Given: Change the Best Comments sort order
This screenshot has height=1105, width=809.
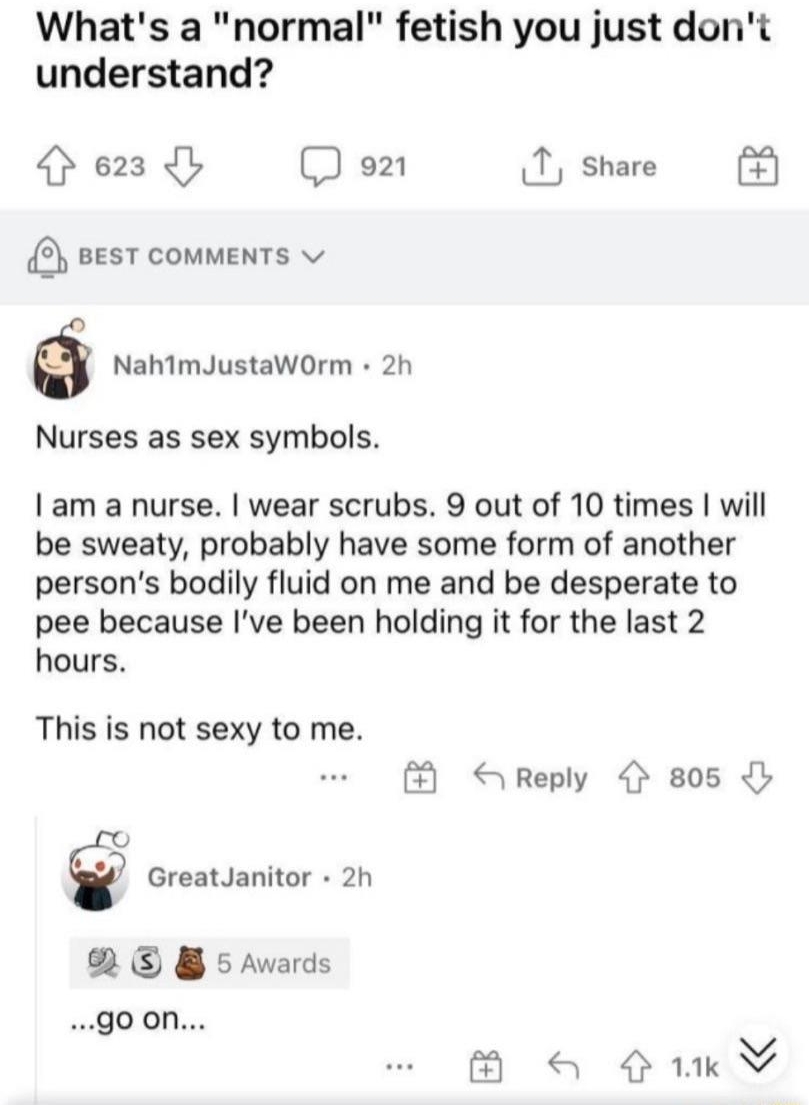Looking at the screenshot, I should [176, 257].
